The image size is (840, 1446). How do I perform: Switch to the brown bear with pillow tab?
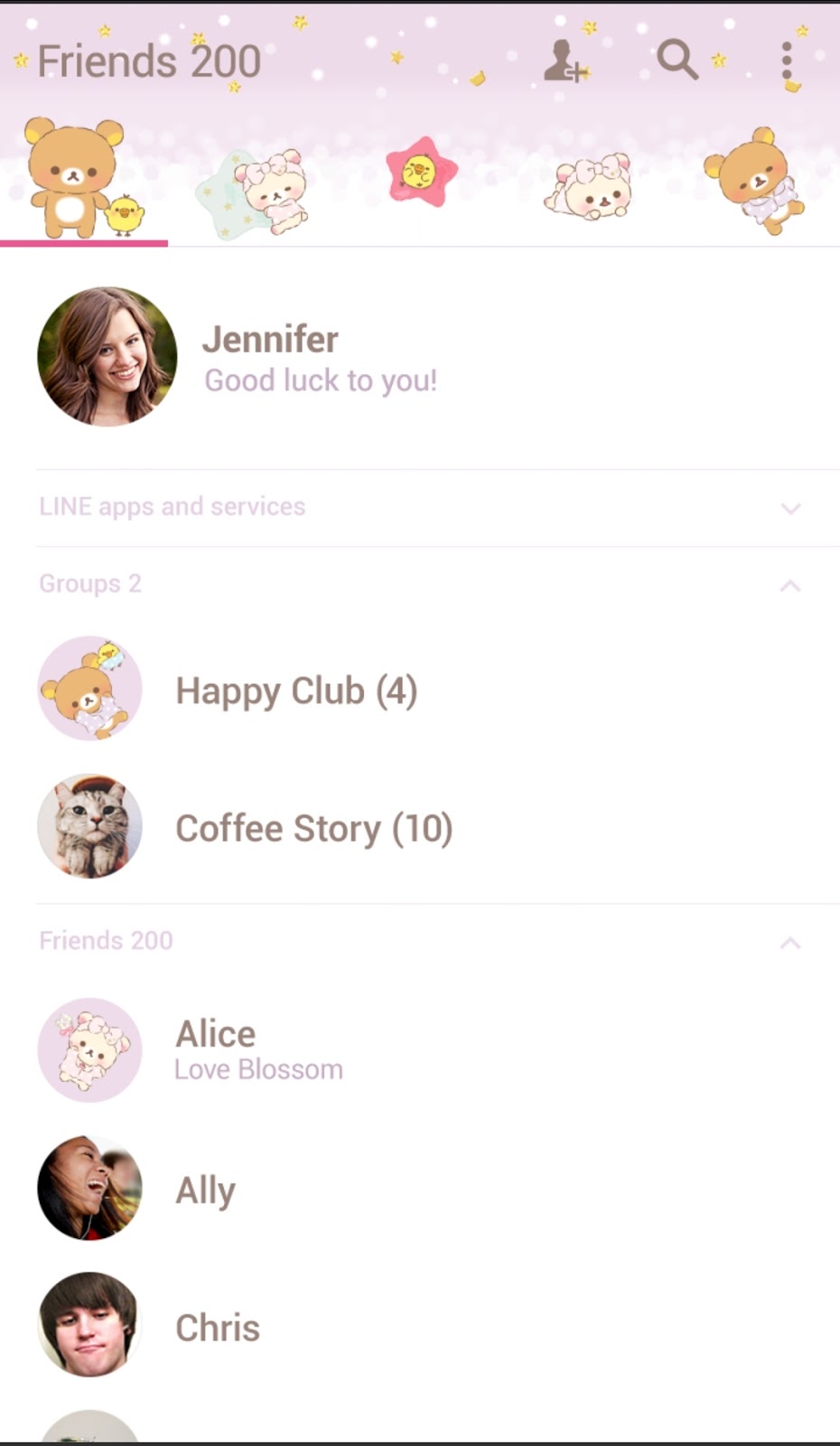pyautogui.click(x=755, y=179)
